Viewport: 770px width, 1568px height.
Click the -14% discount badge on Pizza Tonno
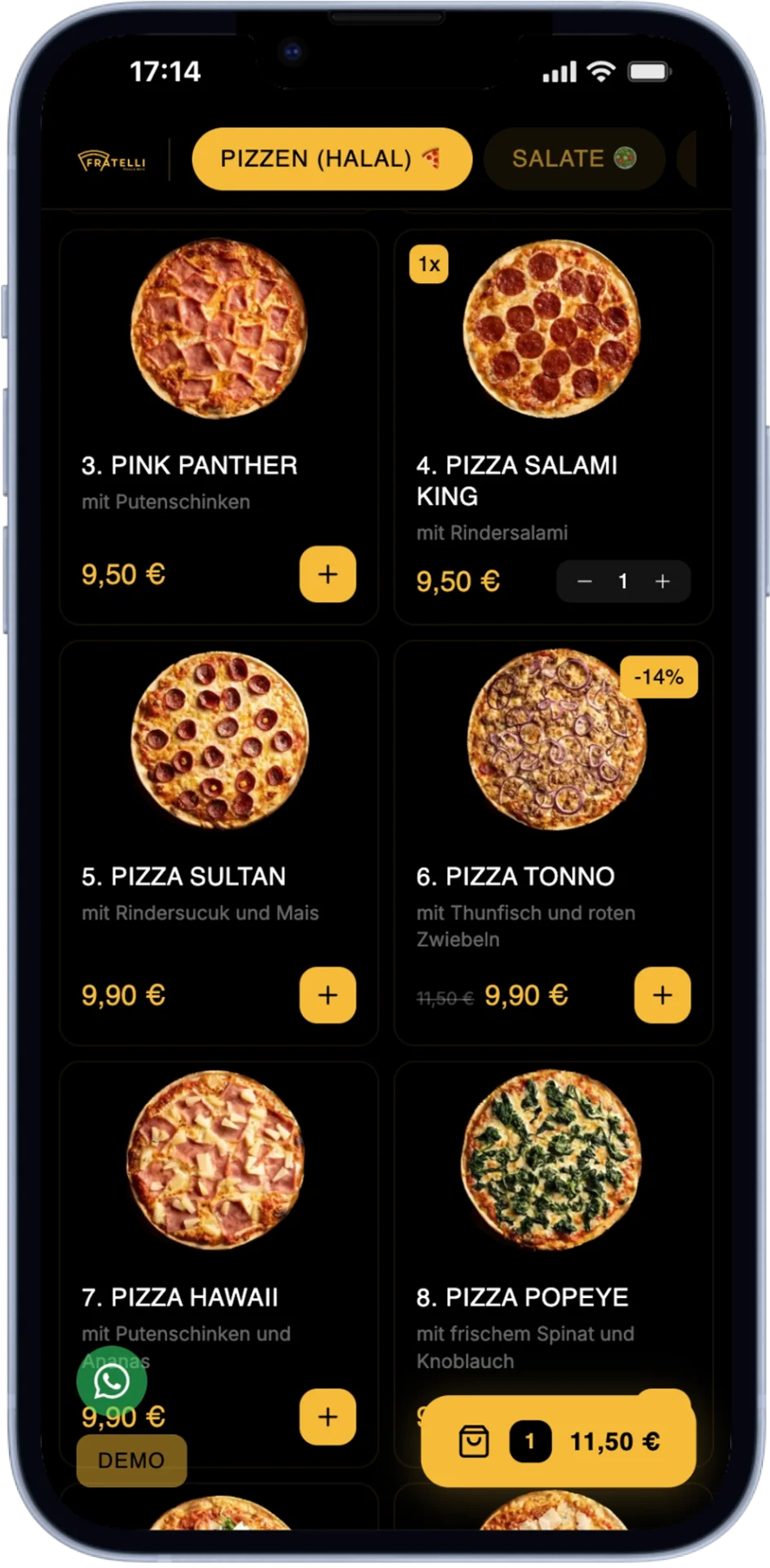click(661, 676)
